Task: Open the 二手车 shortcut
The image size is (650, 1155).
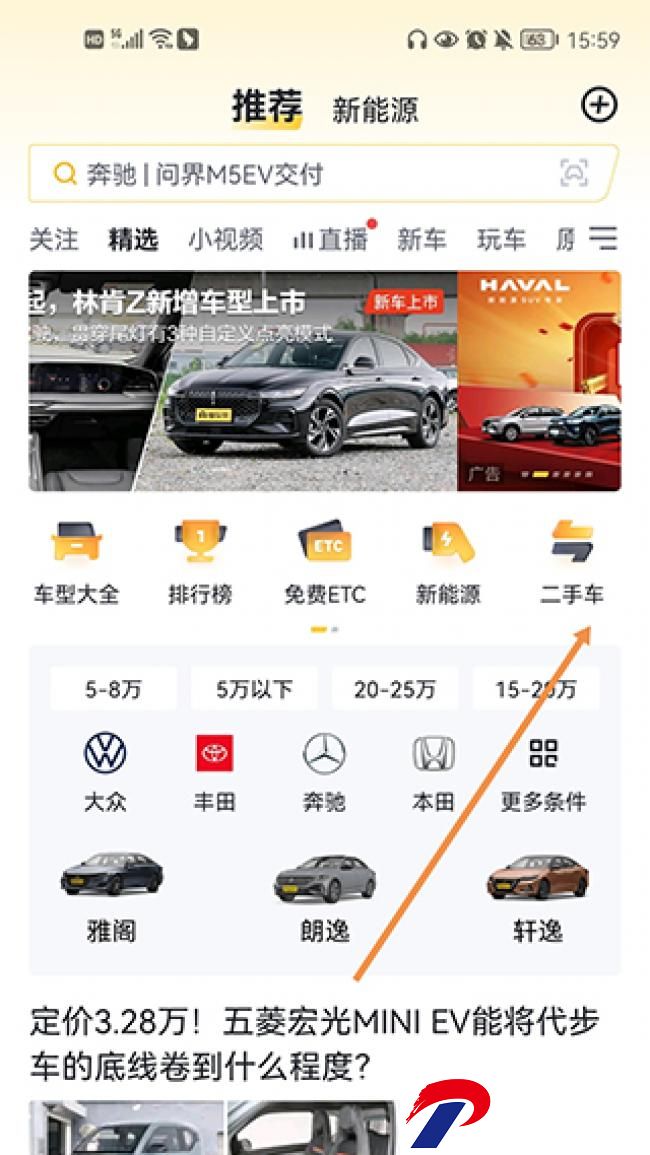Action: point(572,561)
